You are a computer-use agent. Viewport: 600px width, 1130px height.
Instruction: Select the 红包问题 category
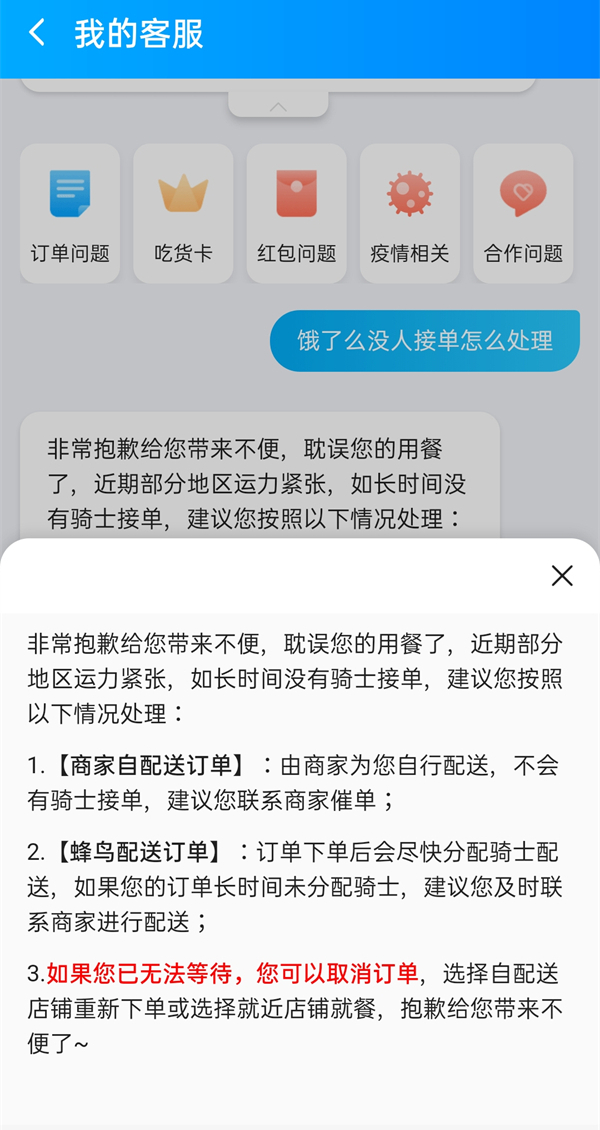296,213
